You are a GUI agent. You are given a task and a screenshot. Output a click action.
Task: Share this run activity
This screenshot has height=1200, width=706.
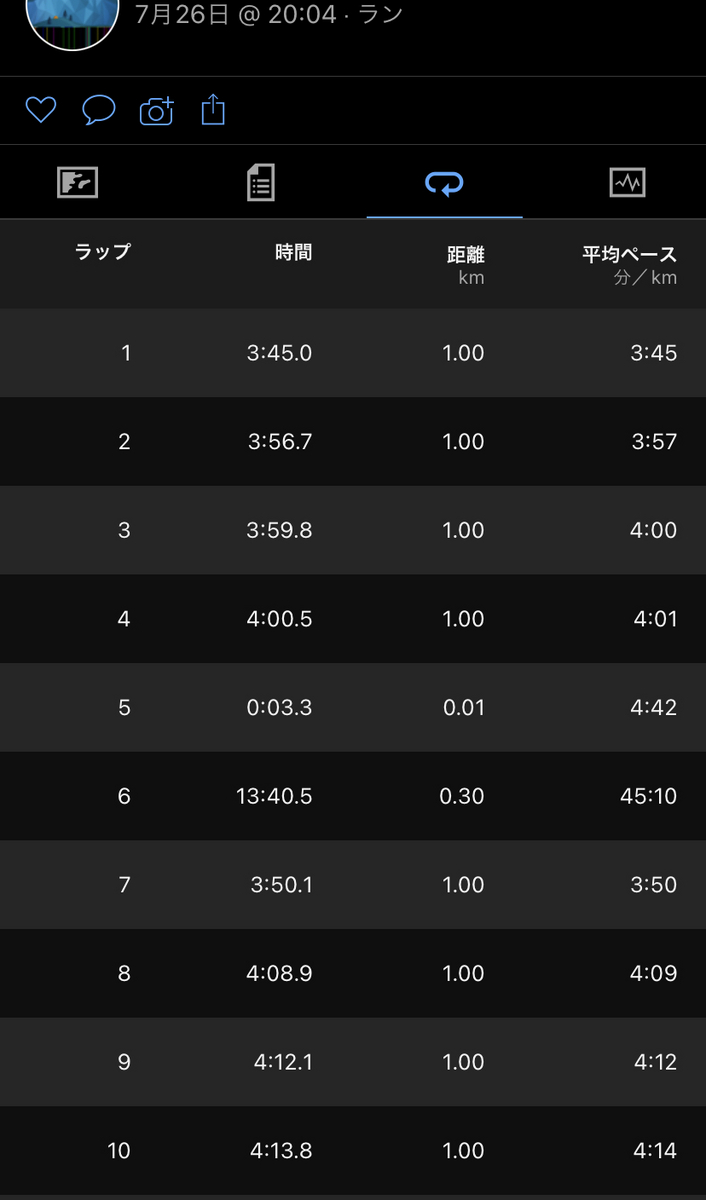click(x=213, y=109)
